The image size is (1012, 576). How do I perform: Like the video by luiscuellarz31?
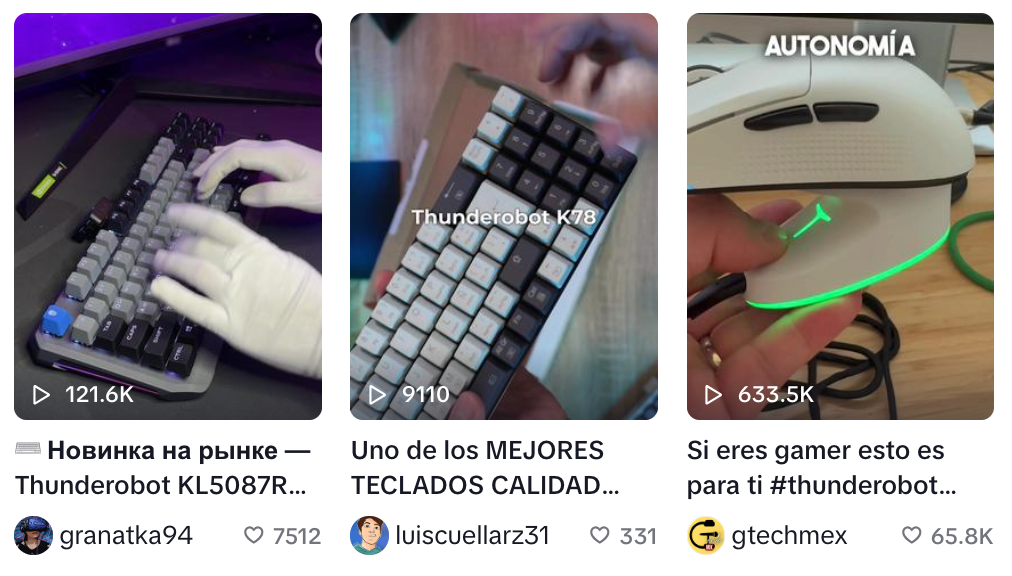599,536
